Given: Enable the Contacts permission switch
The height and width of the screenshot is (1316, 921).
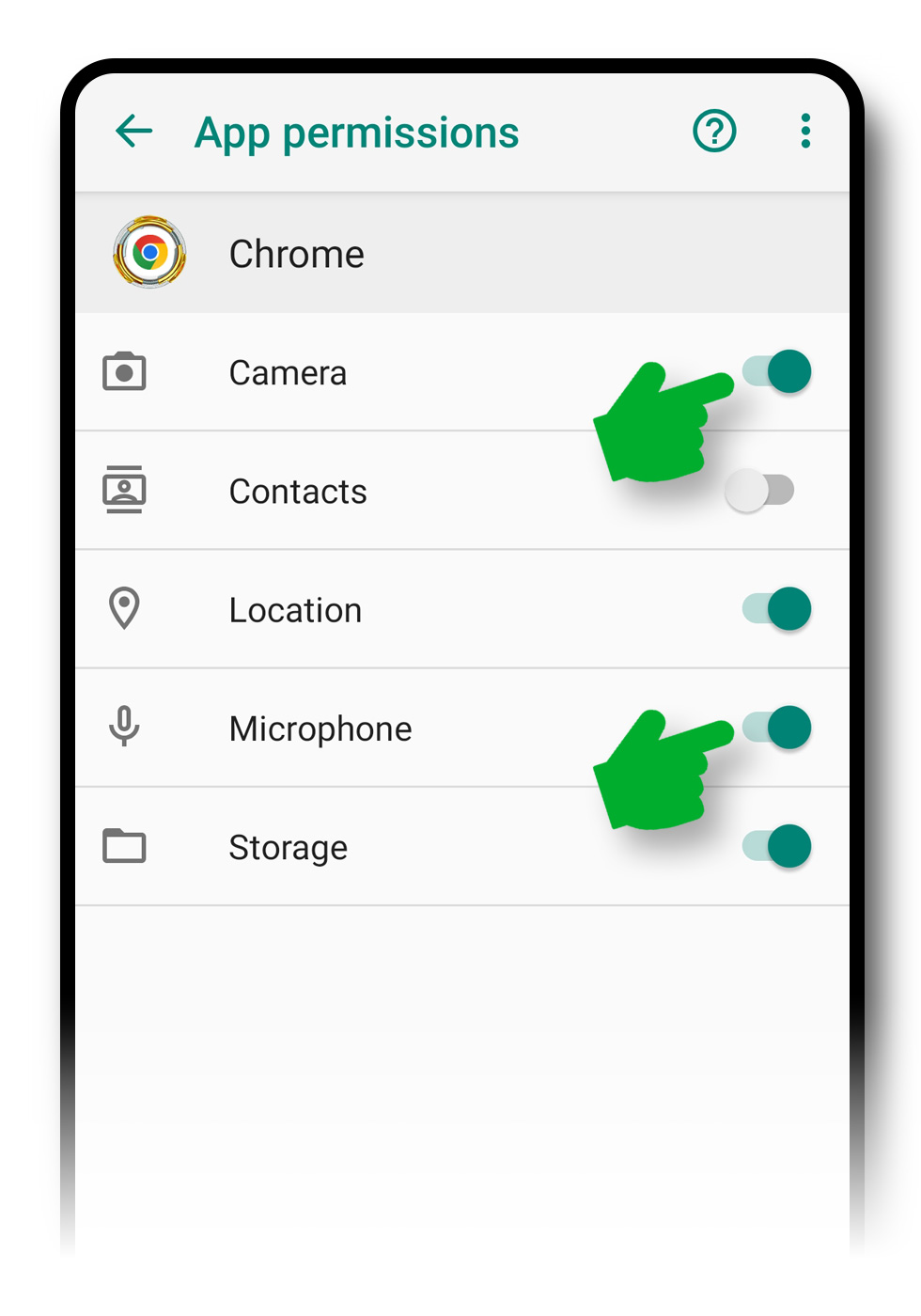Looking at the screenshot, I should click(760, 490).
